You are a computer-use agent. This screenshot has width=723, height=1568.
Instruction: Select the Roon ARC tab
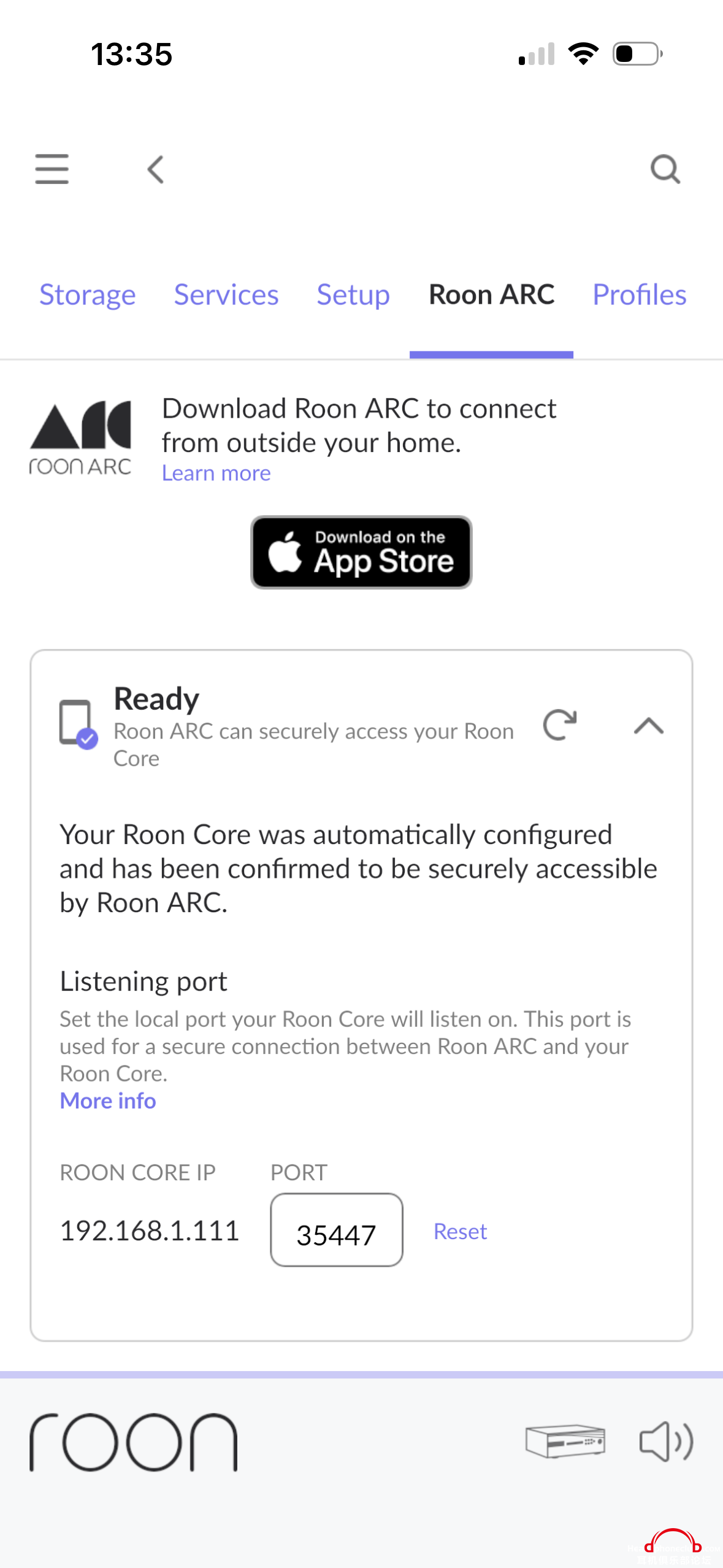coord(491,295)
